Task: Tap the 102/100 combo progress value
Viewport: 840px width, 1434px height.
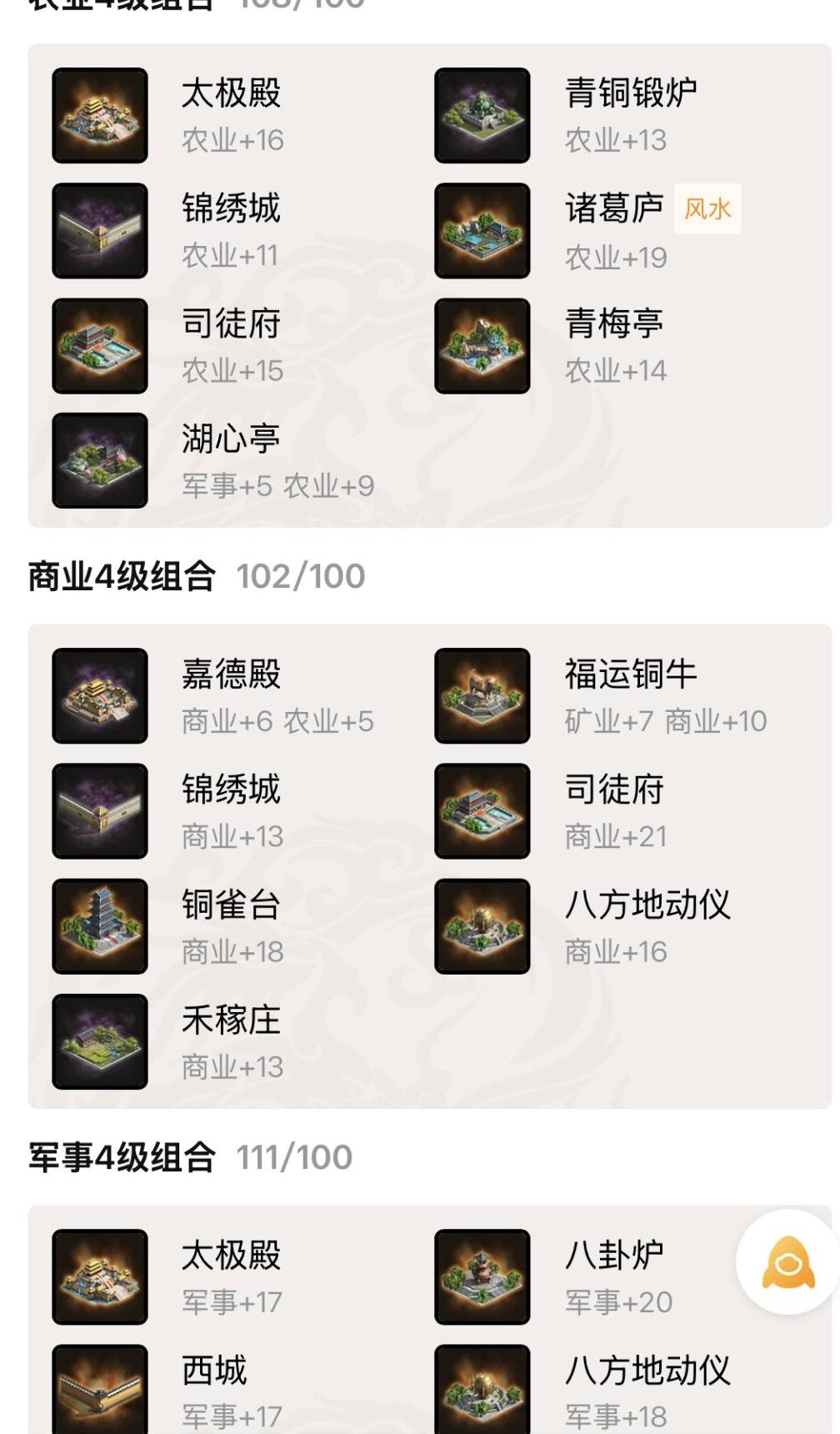Action: (301, 575)
